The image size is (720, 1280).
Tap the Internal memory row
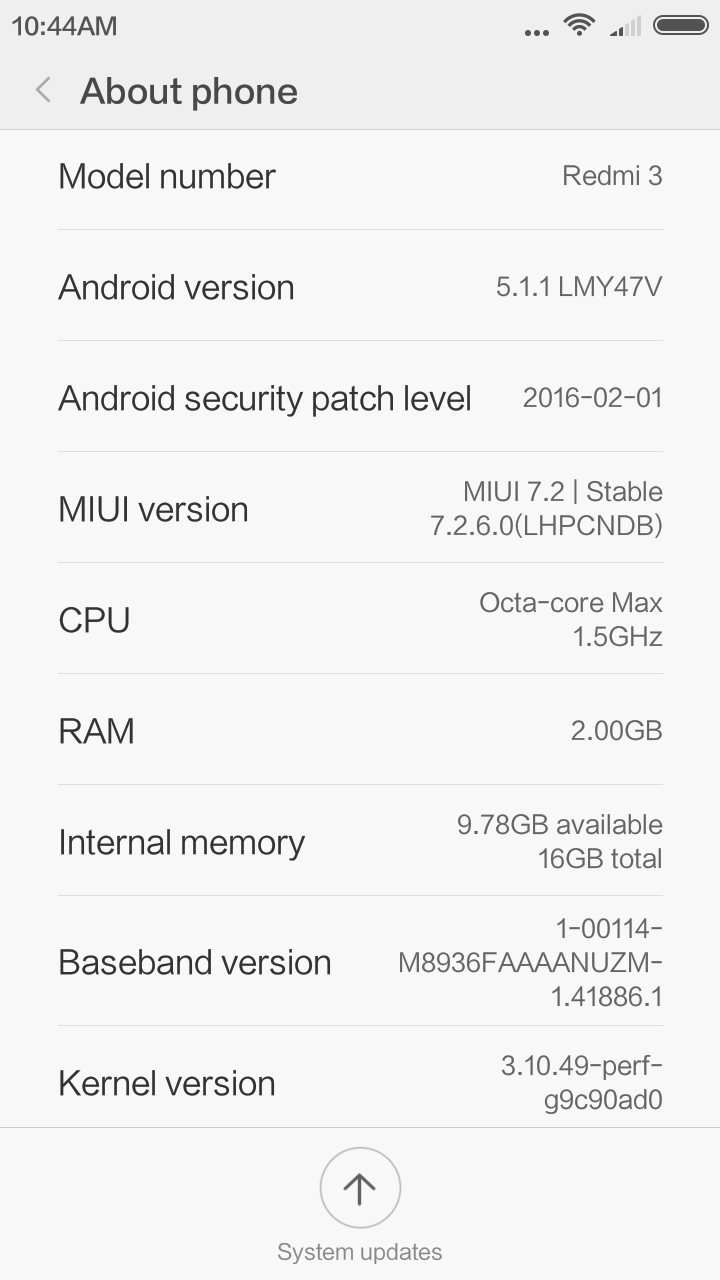[360, 841]
